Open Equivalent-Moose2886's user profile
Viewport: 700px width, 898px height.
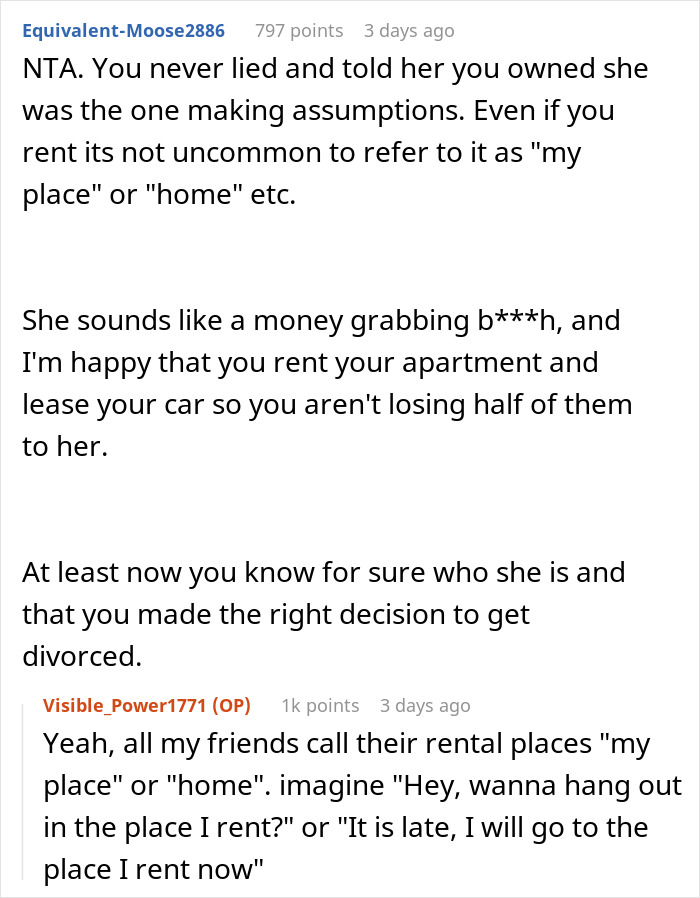point(123,31)
